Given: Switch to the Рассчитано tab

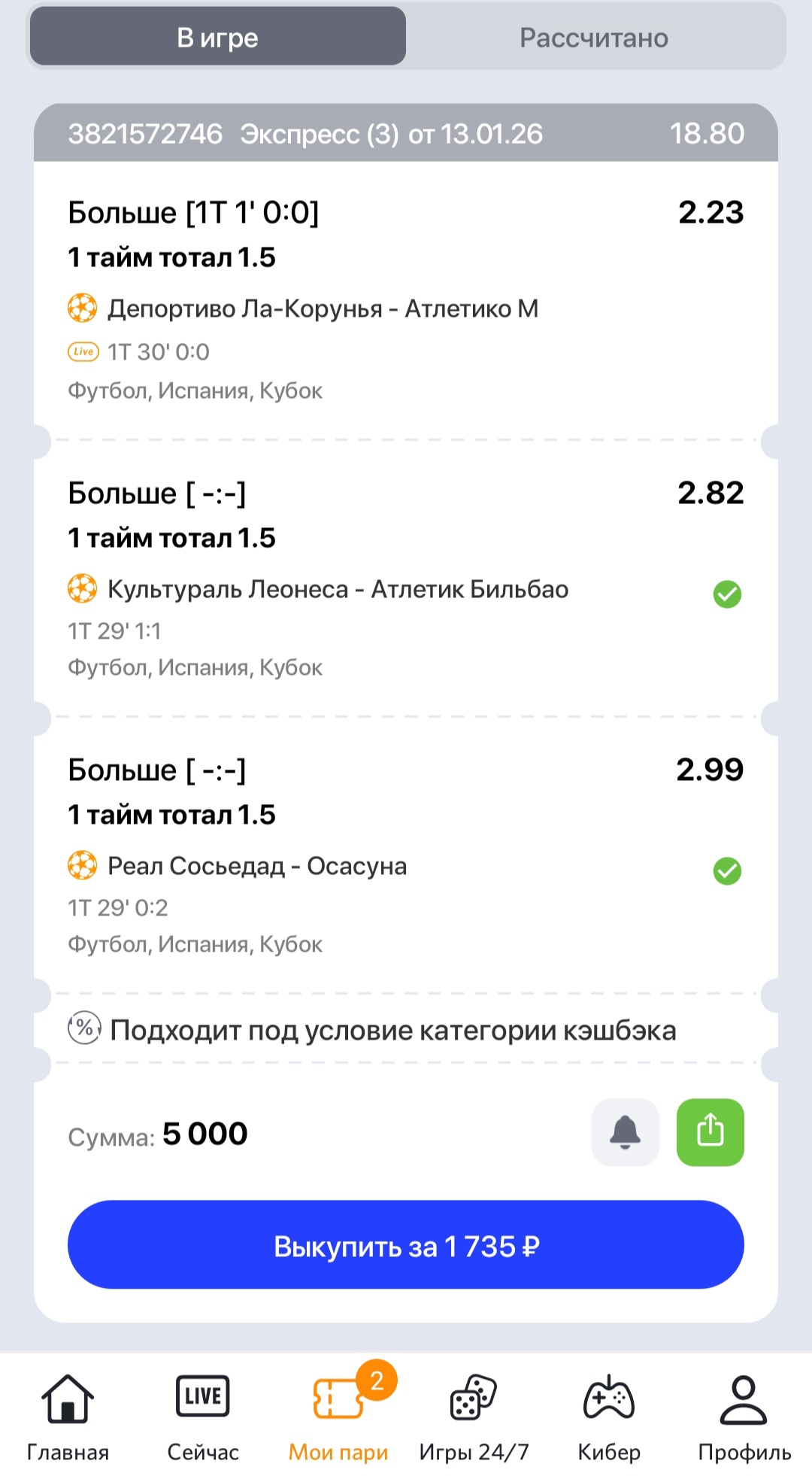Looking at the screenshot, I should coord(594,38).
